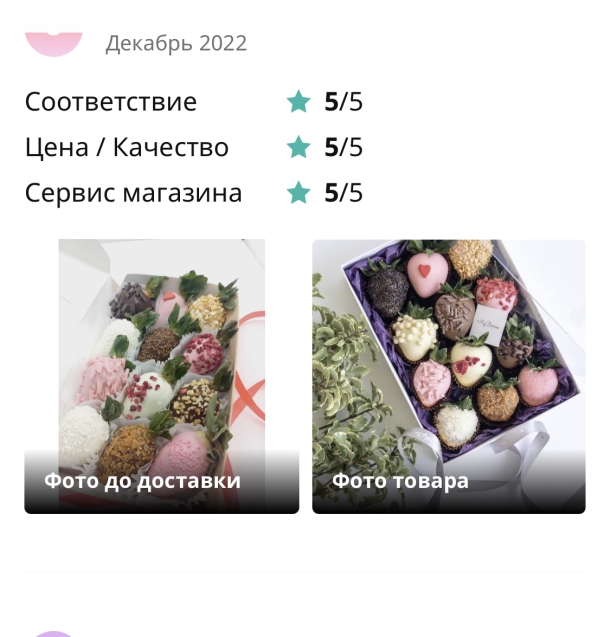Screen dimensions: 610x637
Task: Open the 'Фото товара' photo
Action: 449,376
